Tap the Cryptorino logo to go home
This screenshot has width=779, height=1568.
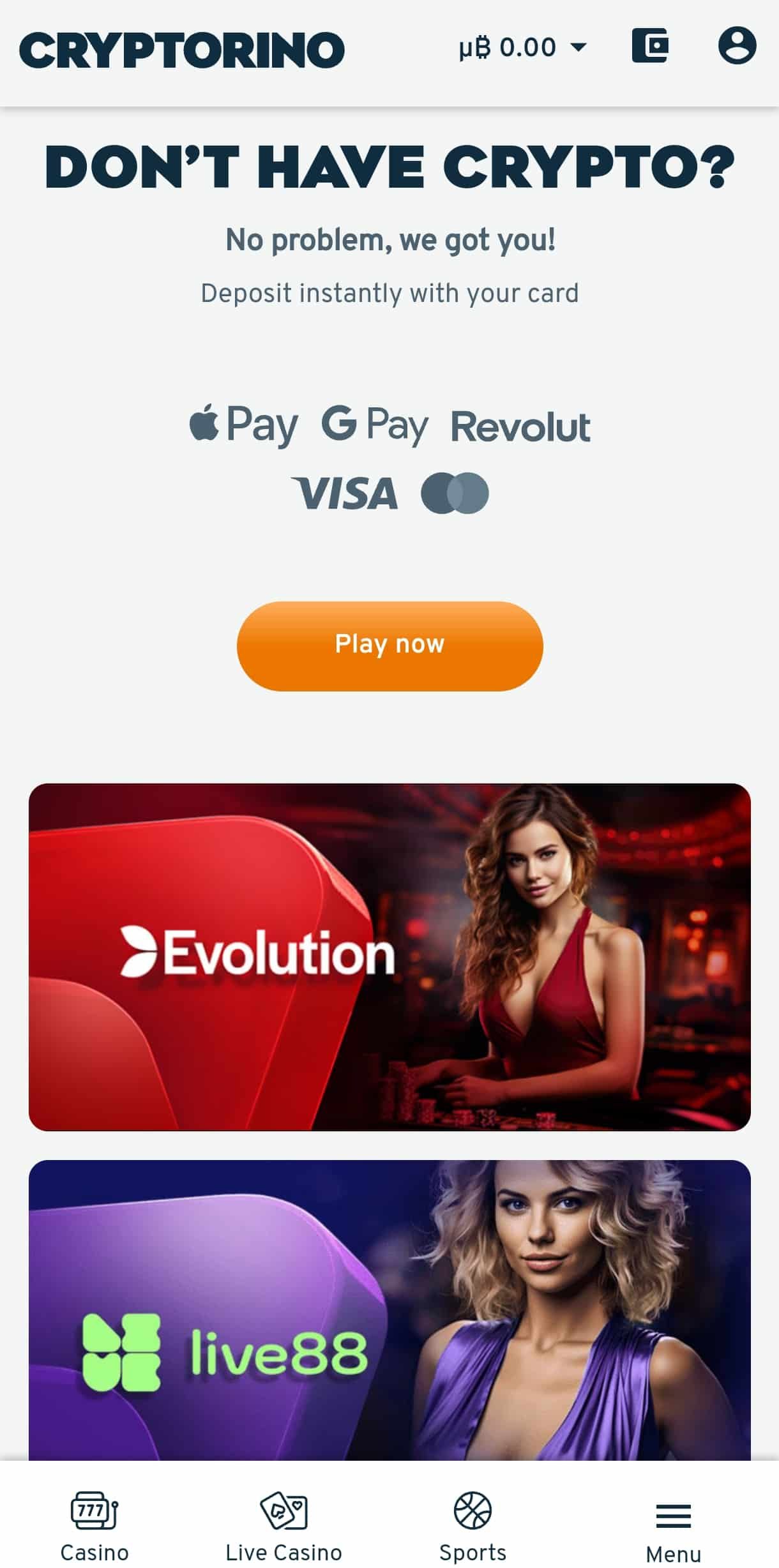tap(182, 50)
